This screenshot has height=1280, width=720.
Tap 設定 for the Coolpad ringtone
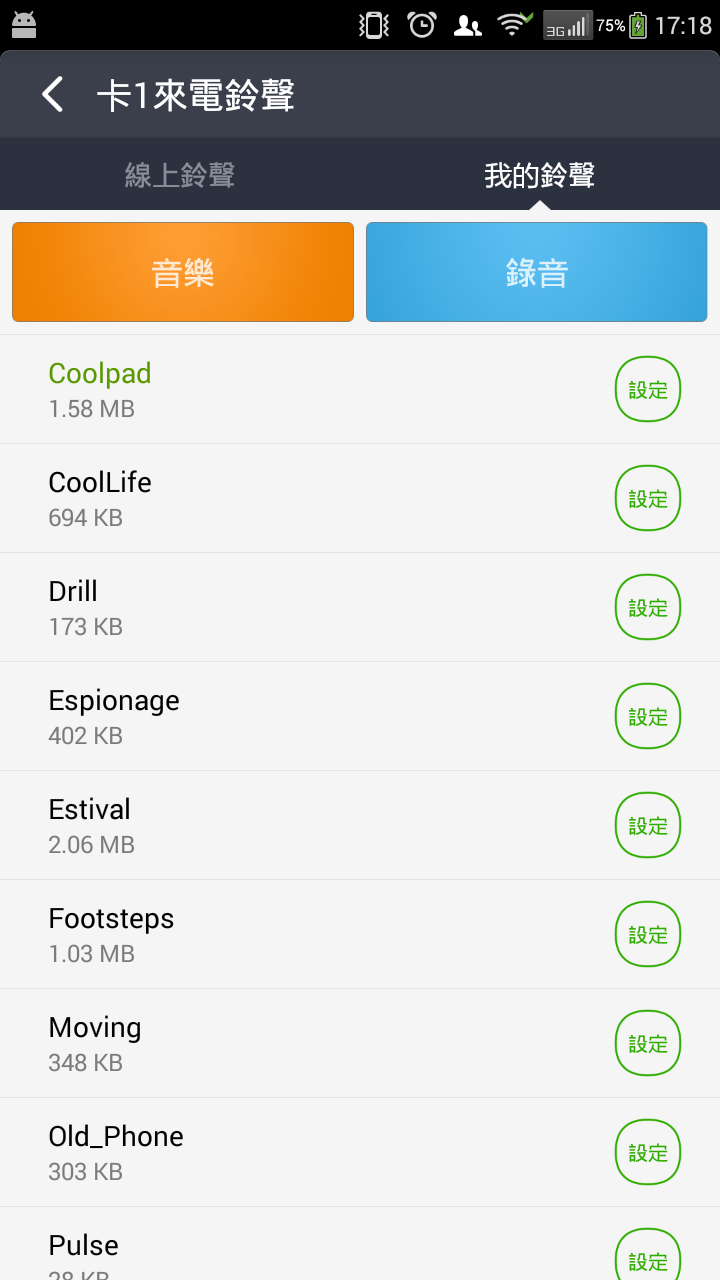click(648, 390)
